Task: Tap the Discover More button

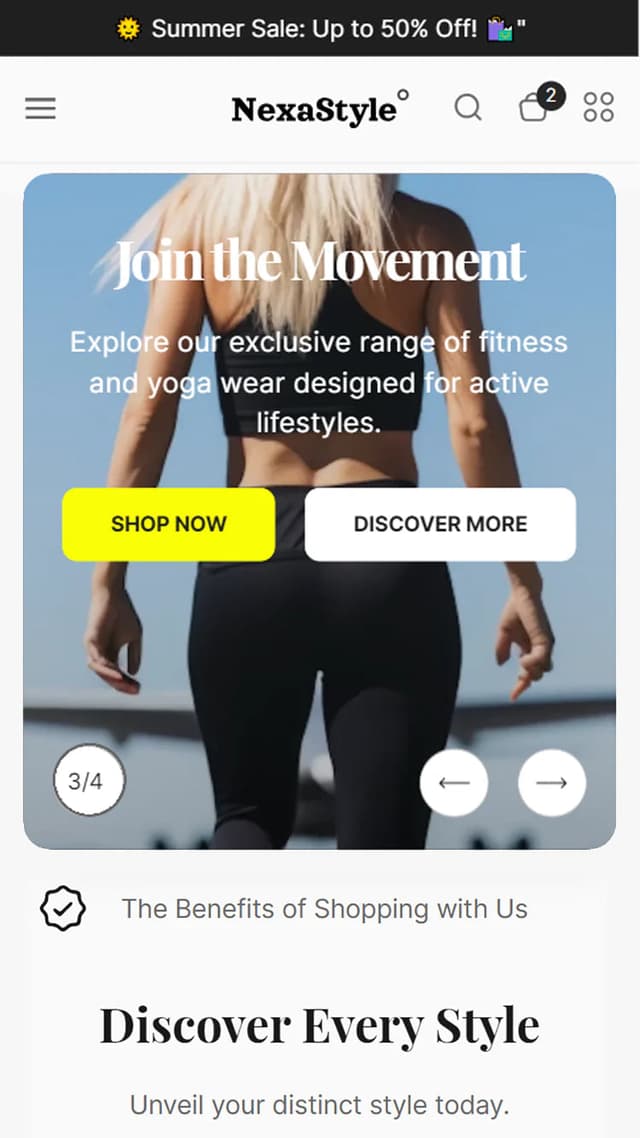Action: 440,524
